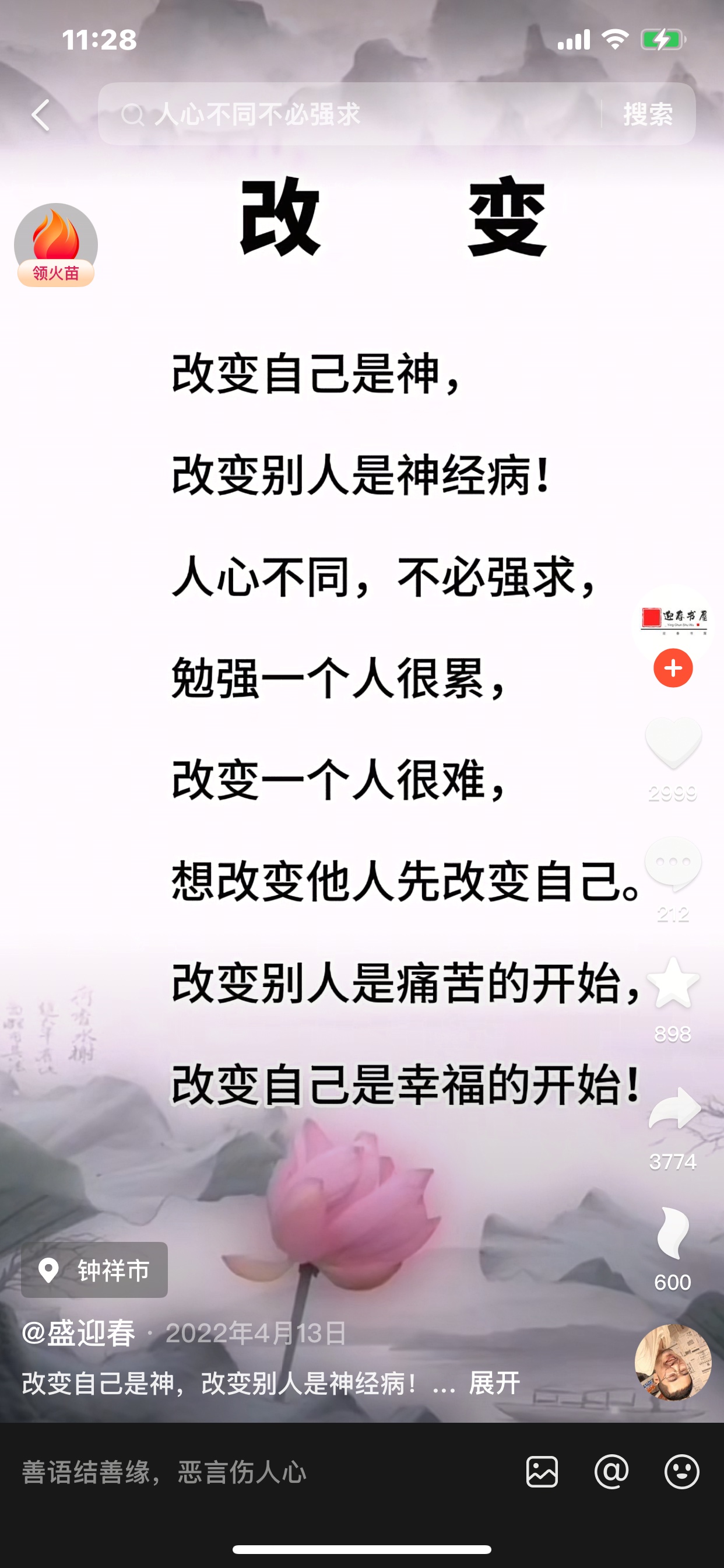Tap the comment field 善语结善缘
724x1568 pixels.
tap(243, 1472)
